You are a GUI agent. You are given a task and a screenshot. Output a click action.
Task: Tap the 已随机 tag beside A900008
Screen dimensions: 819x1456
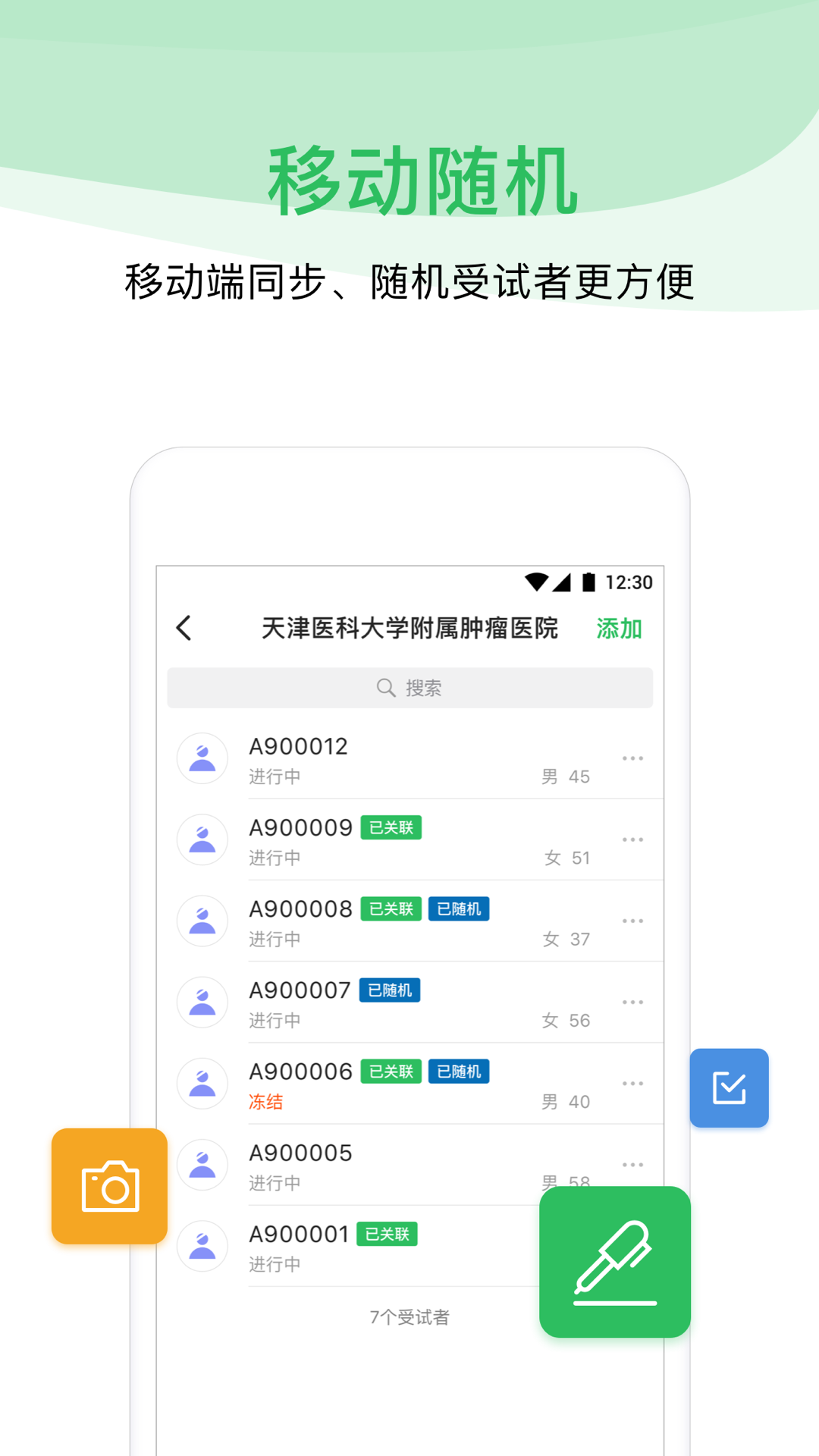point(460,908)
